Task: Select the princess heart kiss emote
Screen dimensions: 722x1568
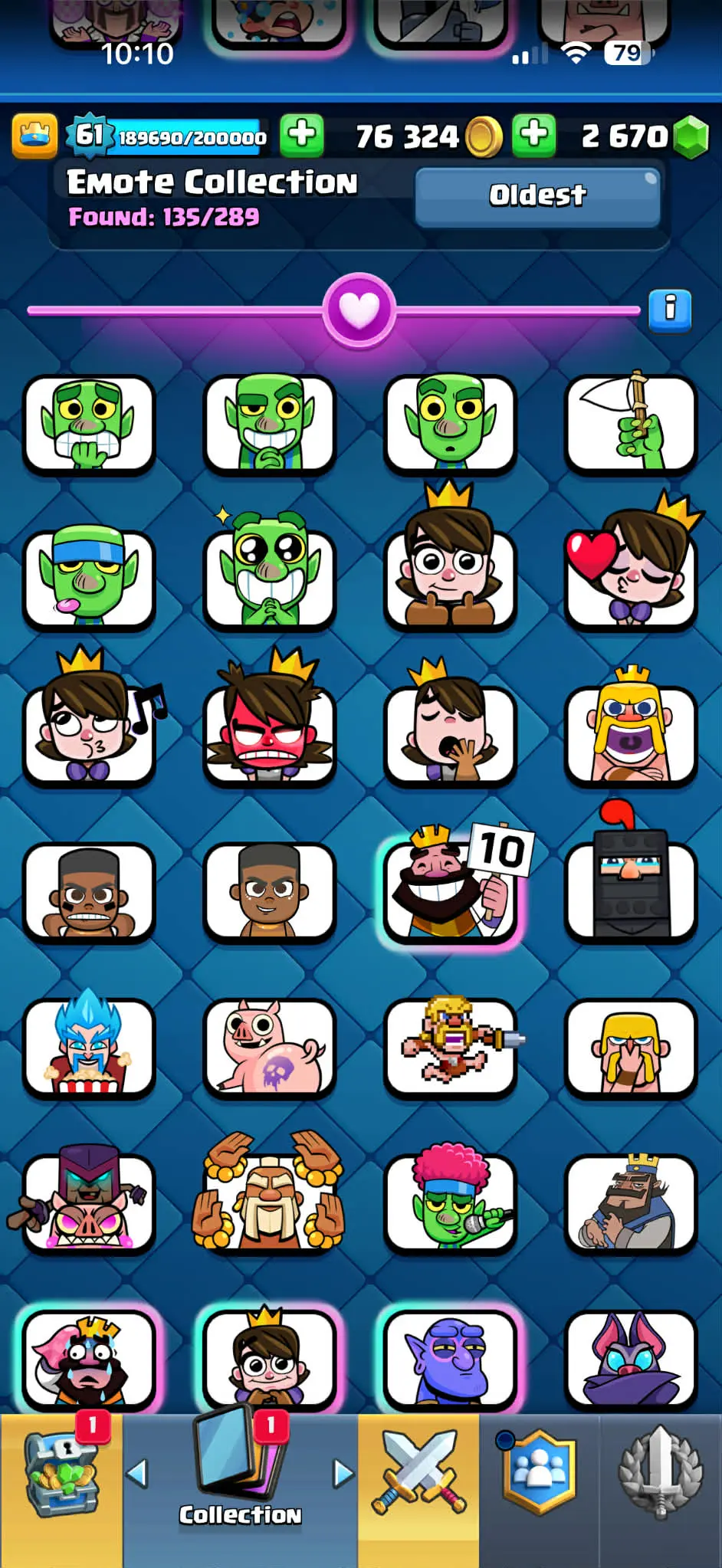Action: coord(630,575)
